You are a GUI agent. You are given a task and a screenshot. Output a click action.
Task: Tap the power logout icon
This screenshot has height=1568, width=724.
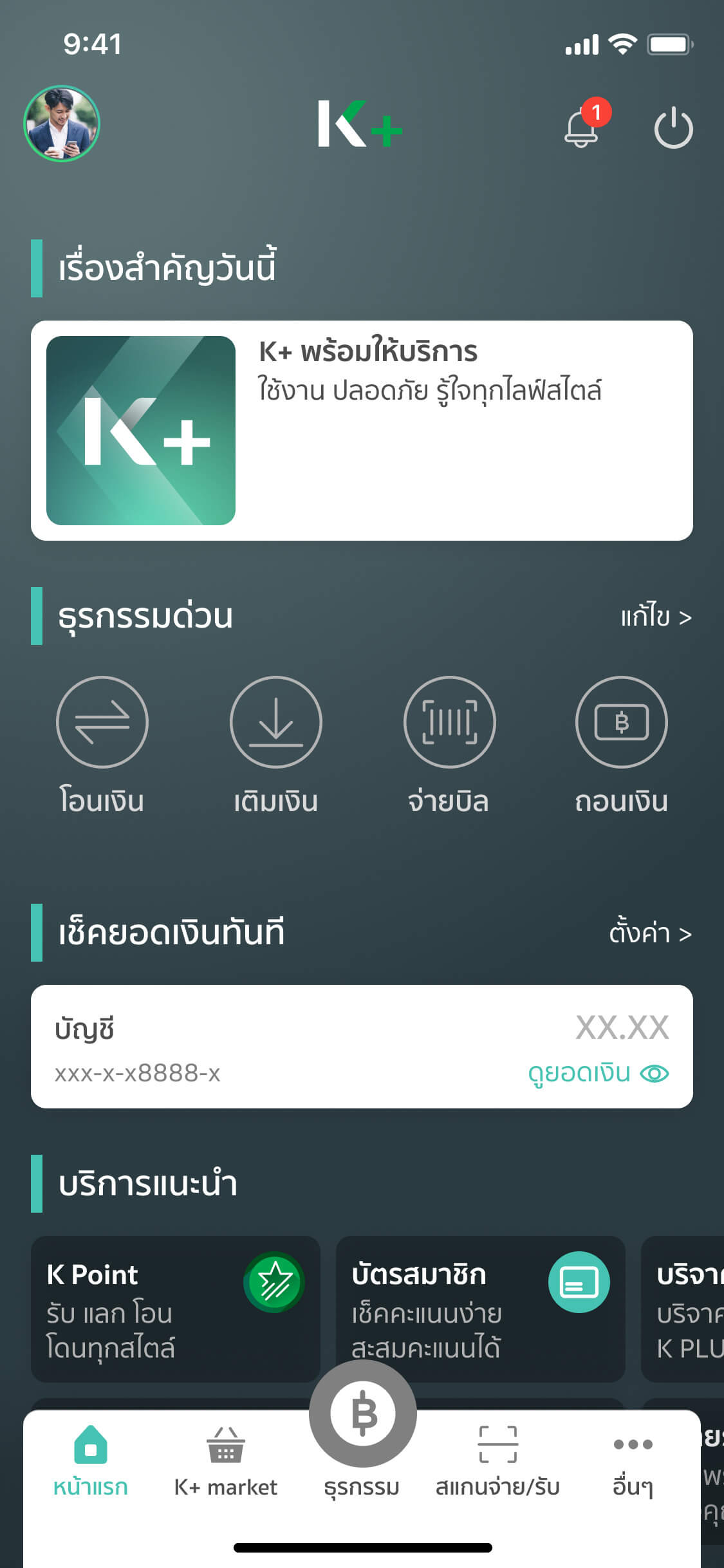tap(673, 128)
